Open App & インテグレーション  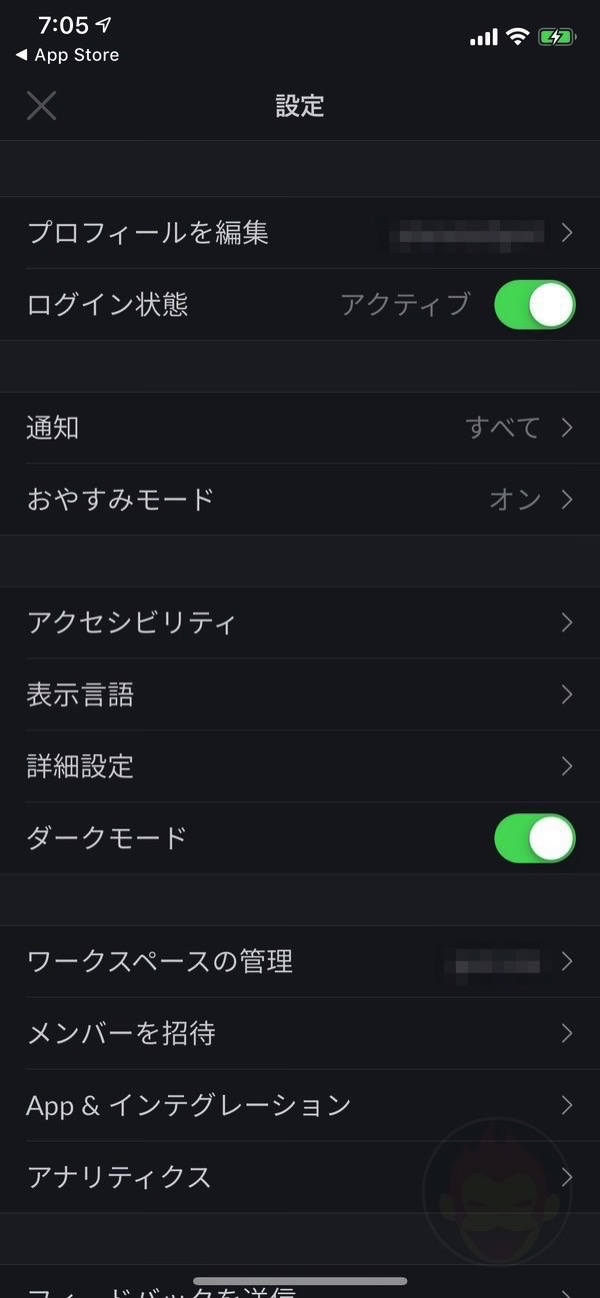pyautogui.click(x=300, y=1105)
